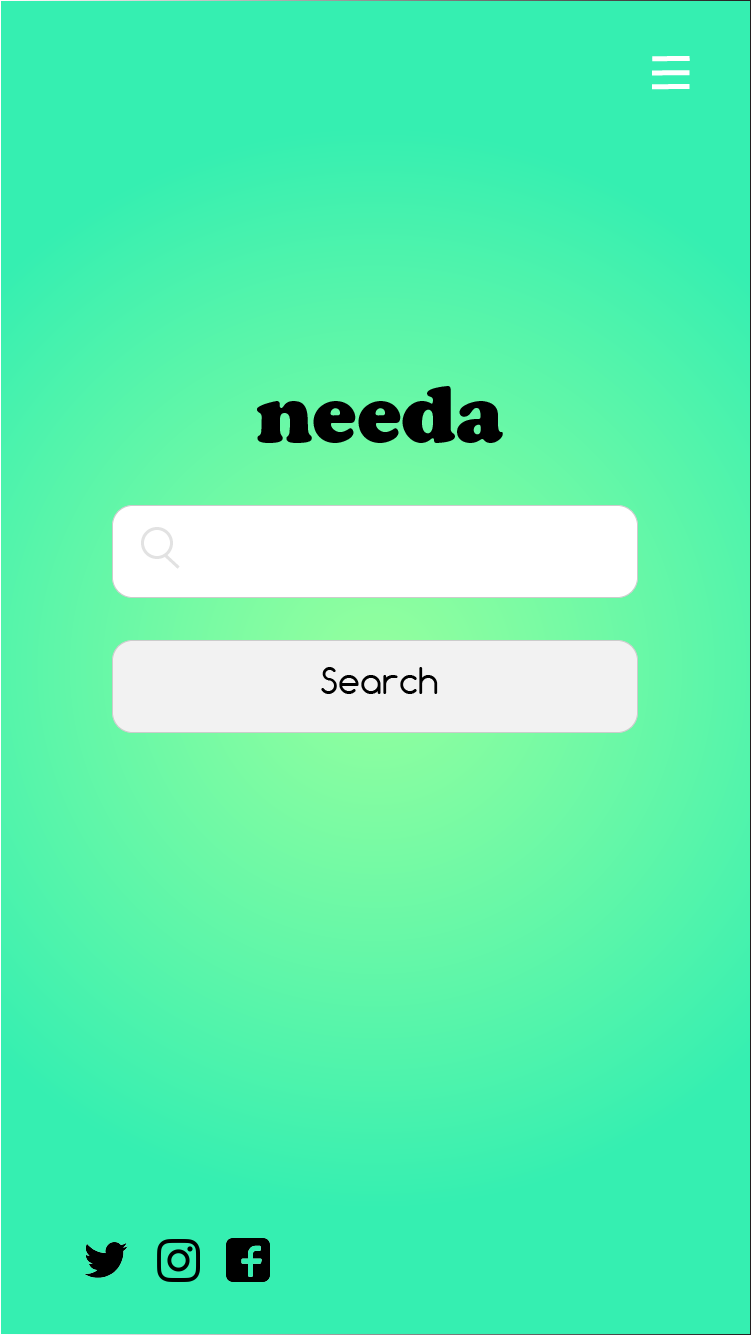Open the Instagram link
This screenshot has height=1335, width=751.
tap(178, 1260)
